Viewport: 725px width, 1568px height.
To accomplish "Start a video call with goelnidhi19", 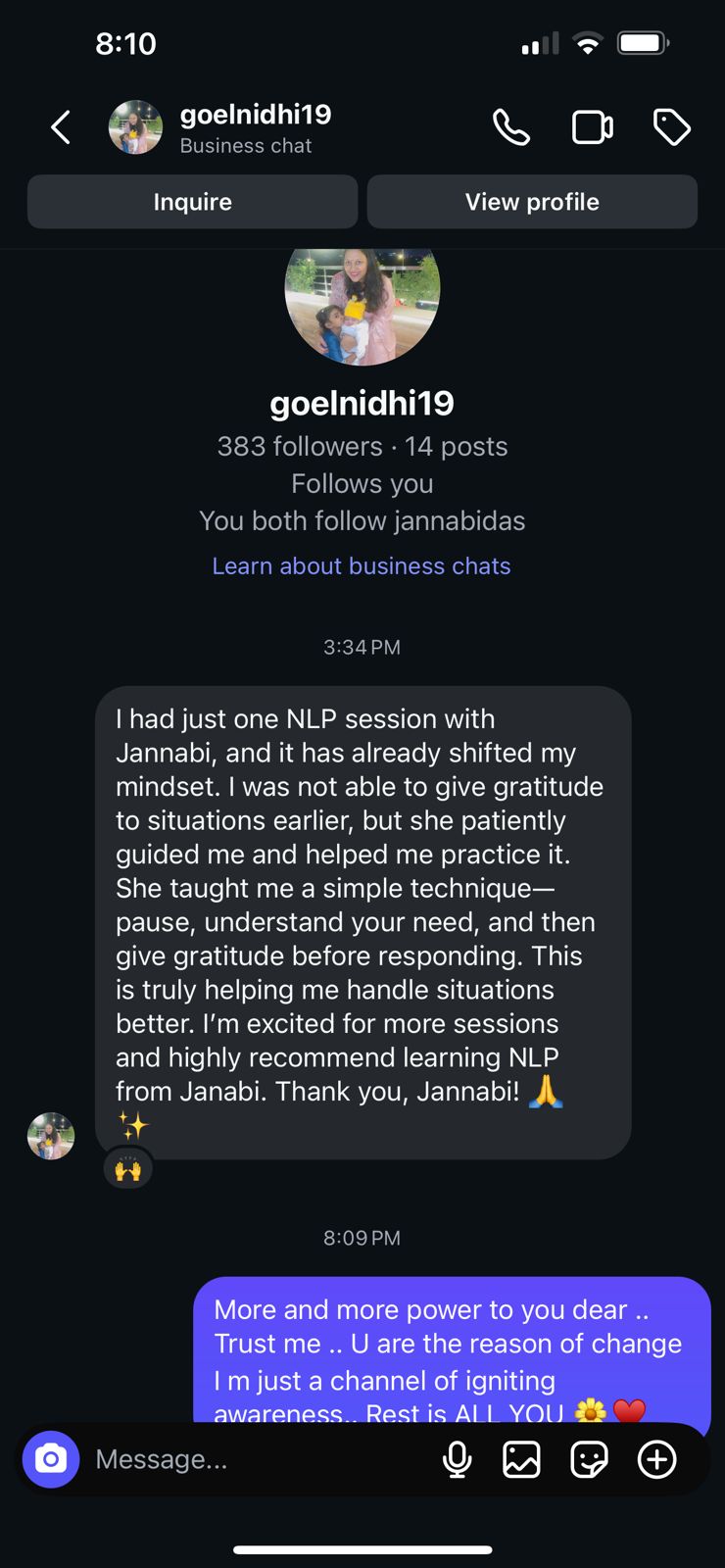I will click(592, 127).
